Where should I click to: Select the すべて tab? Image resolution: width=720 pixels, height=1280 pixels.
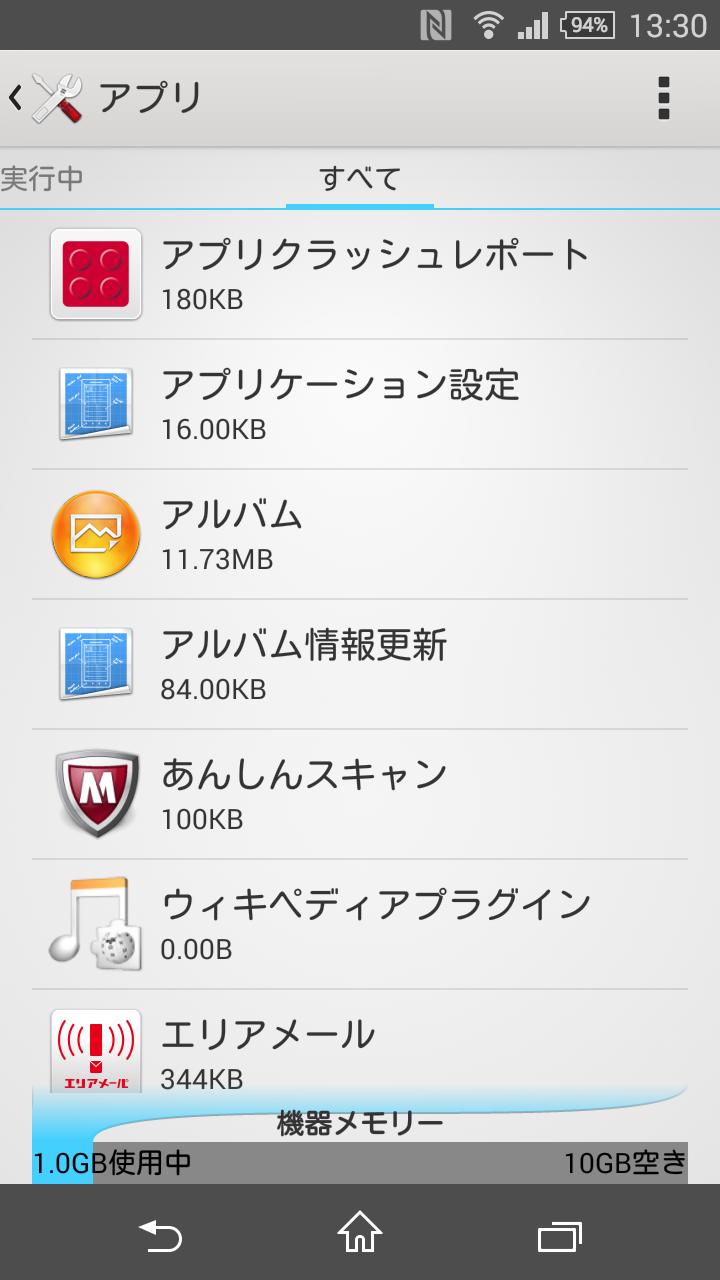pos(360,179)
